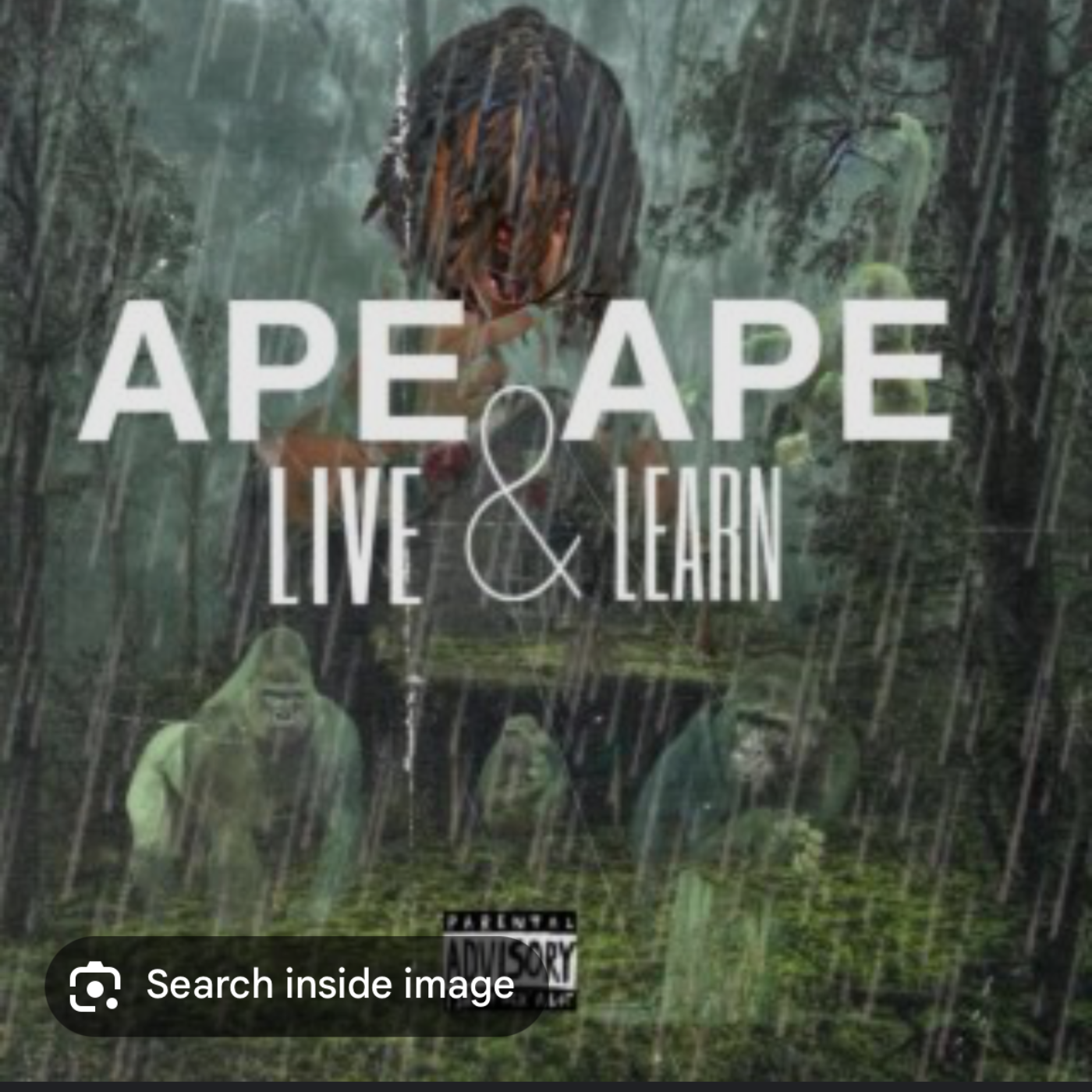The height and width of the screenshot is (1092, 1092).
Task: Tap Search inside image button
Action: coord(296,984)
